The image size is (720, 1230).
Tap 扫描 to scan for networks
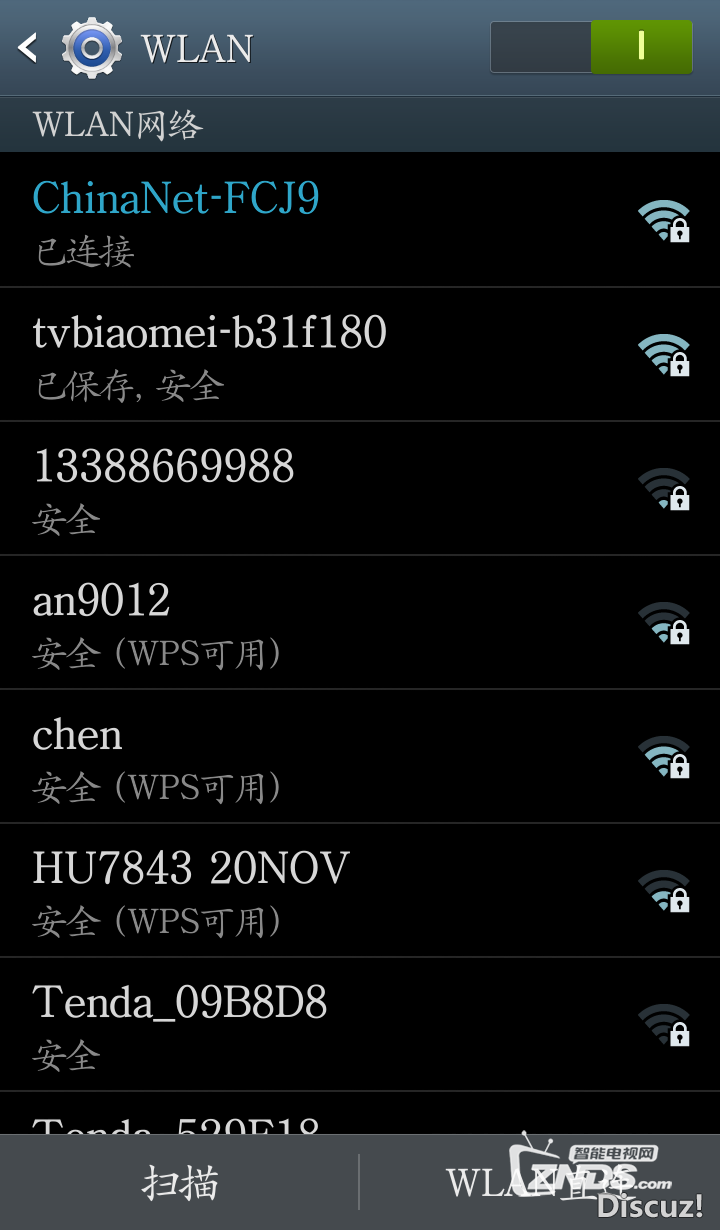(180, 1183)
